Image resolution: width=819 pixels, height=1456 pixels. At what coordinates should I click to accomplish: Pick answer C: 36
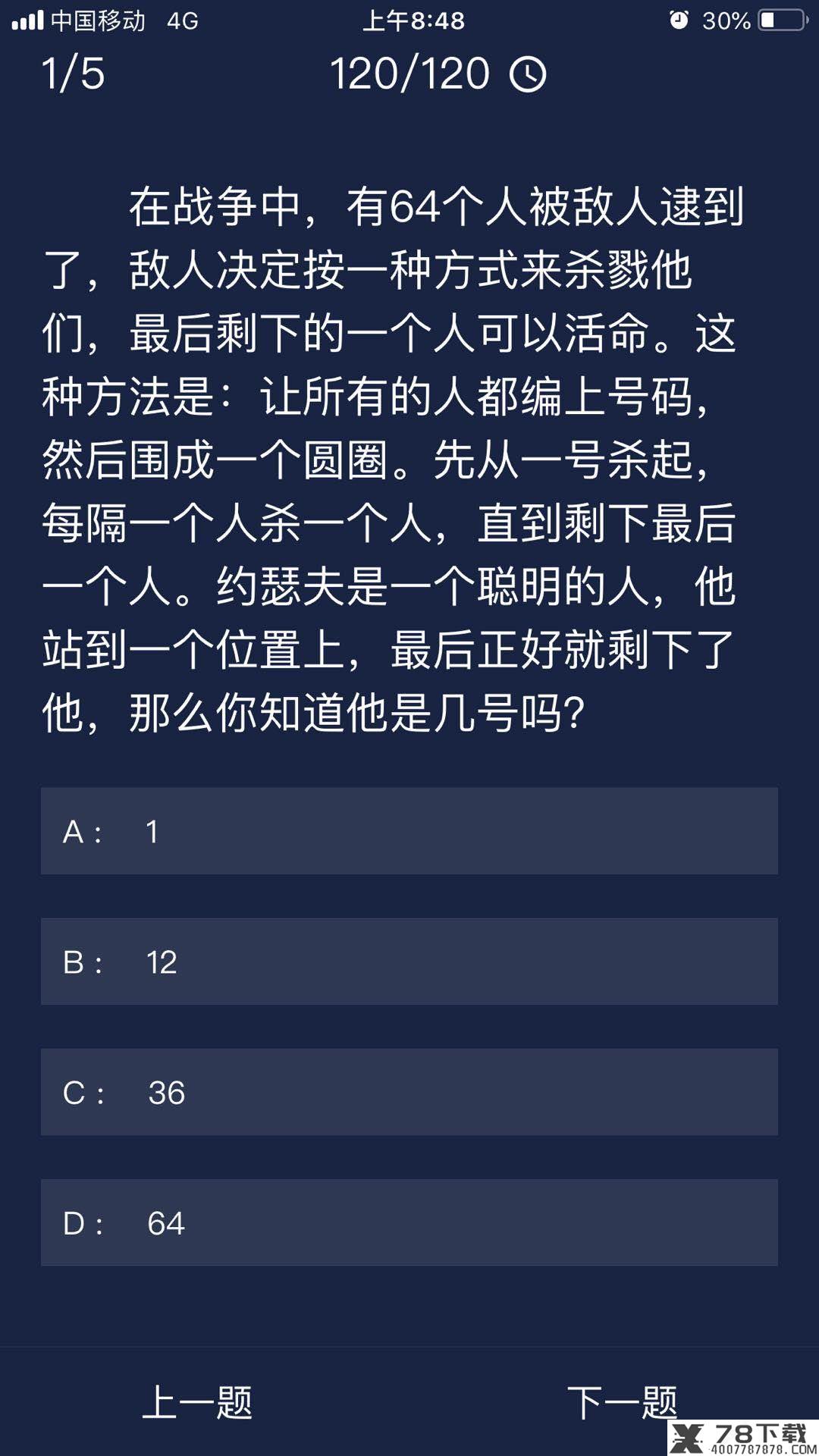(409, 1092)
